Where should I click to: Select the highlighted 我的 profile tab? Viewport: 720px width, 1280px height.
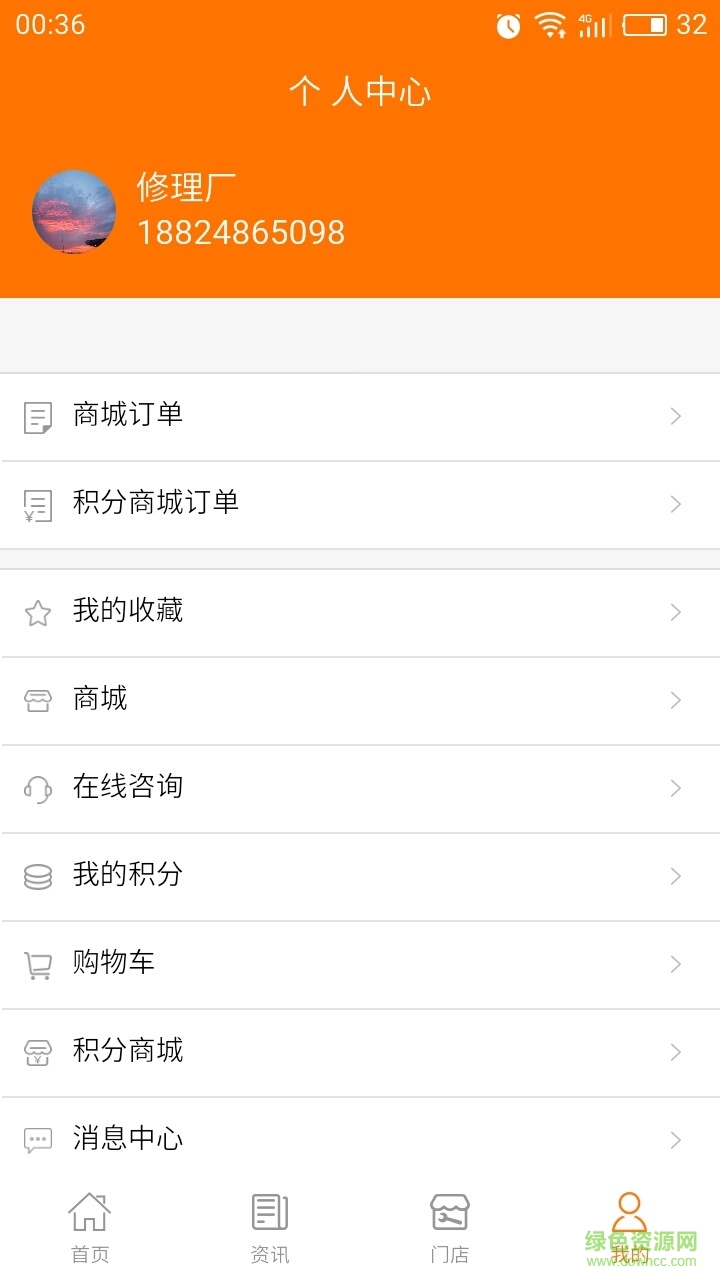tap(628, 1222)
